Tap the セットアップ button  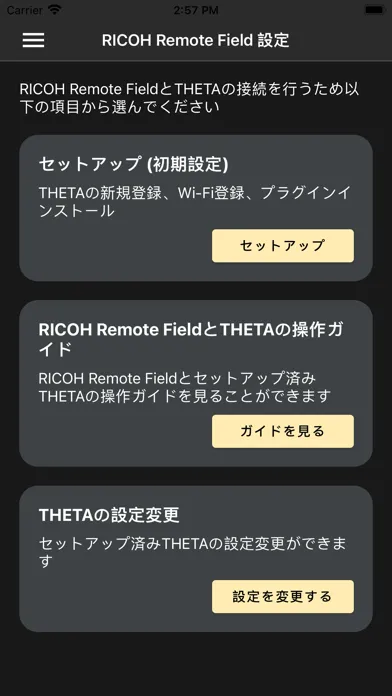pyautogui.click(x=283, y=245)
